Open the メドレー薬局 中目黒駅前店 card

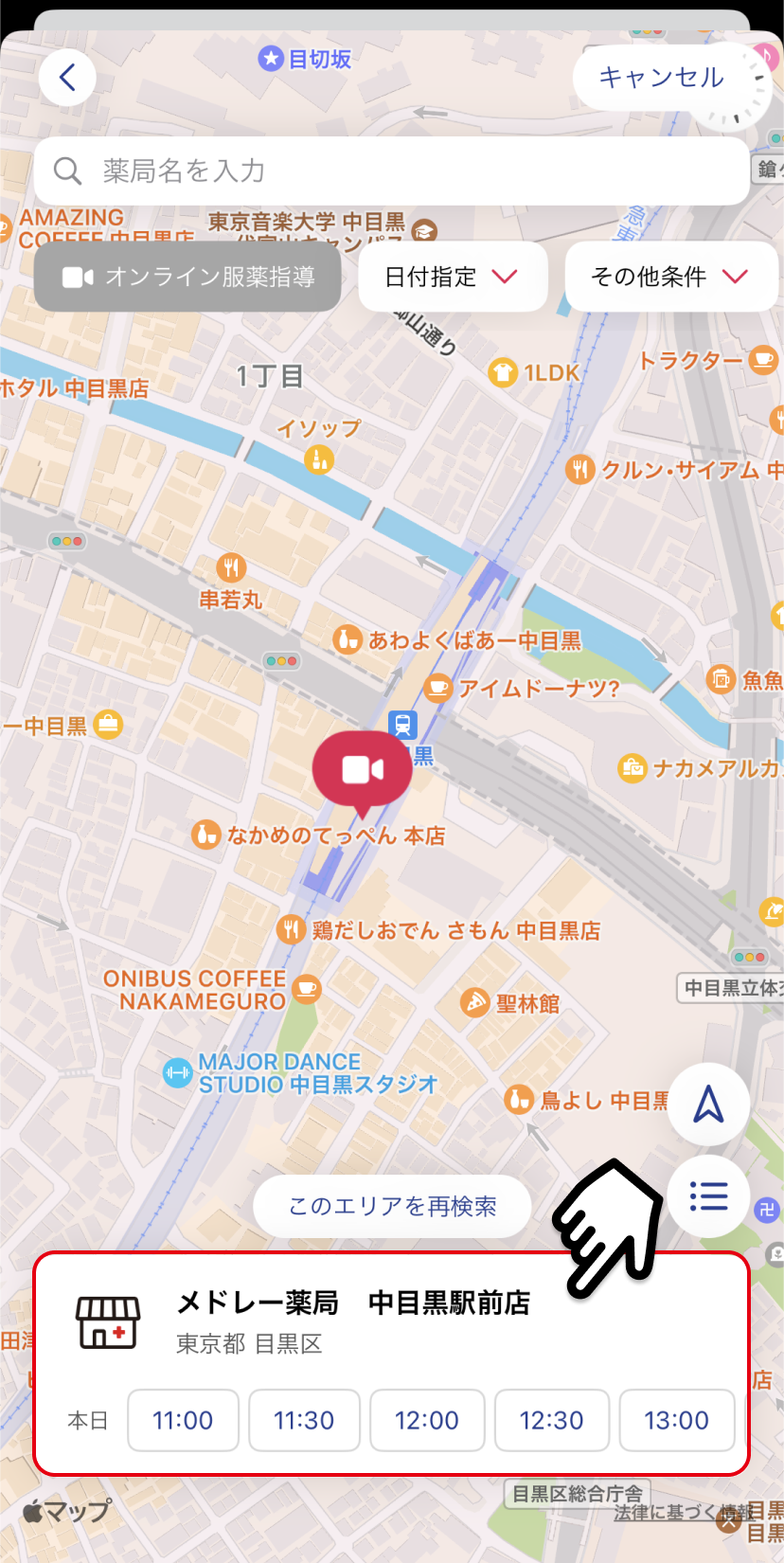392,1363
